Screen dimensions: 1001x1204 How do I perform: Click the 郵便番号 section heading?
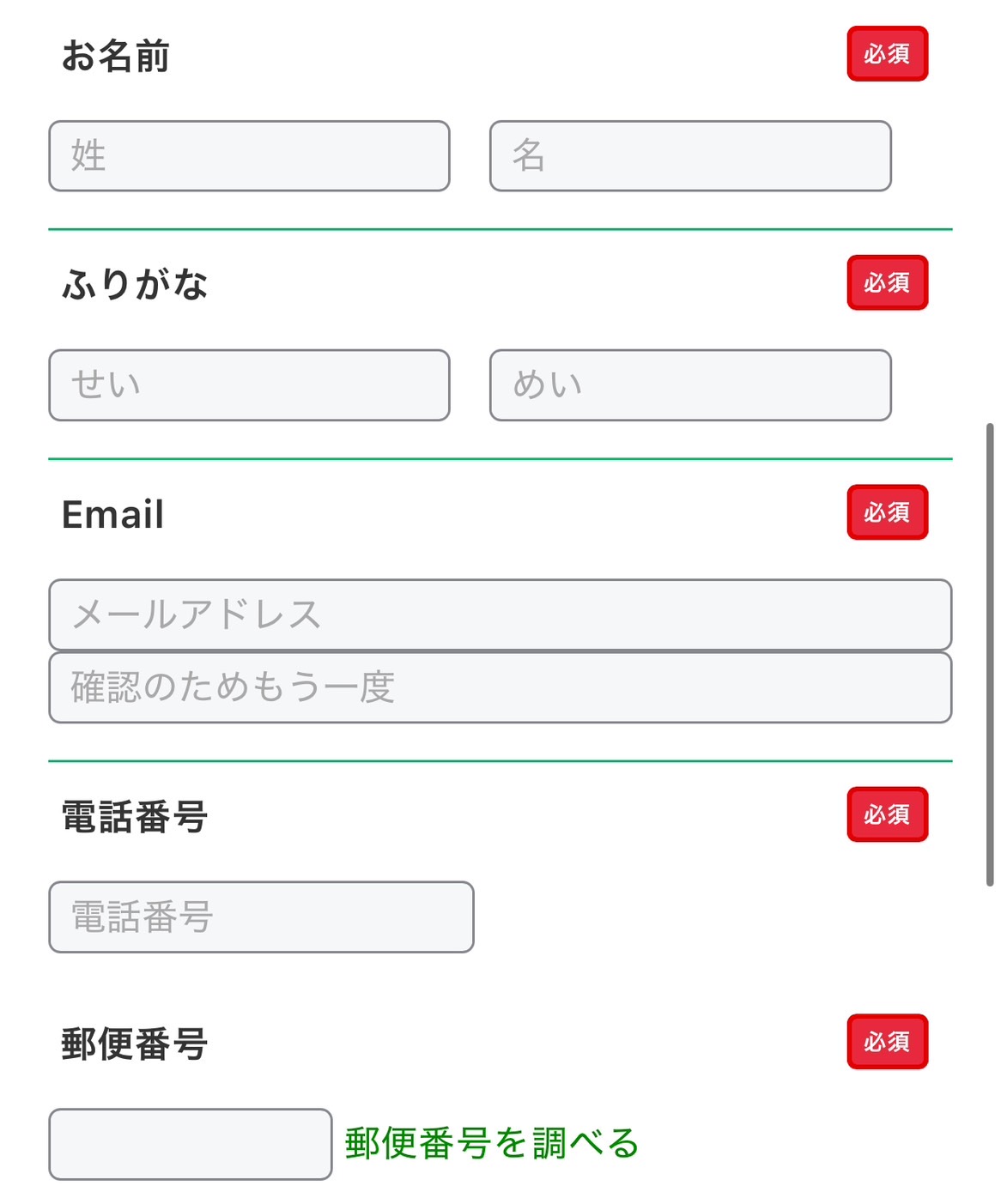tap(135, 1042)
